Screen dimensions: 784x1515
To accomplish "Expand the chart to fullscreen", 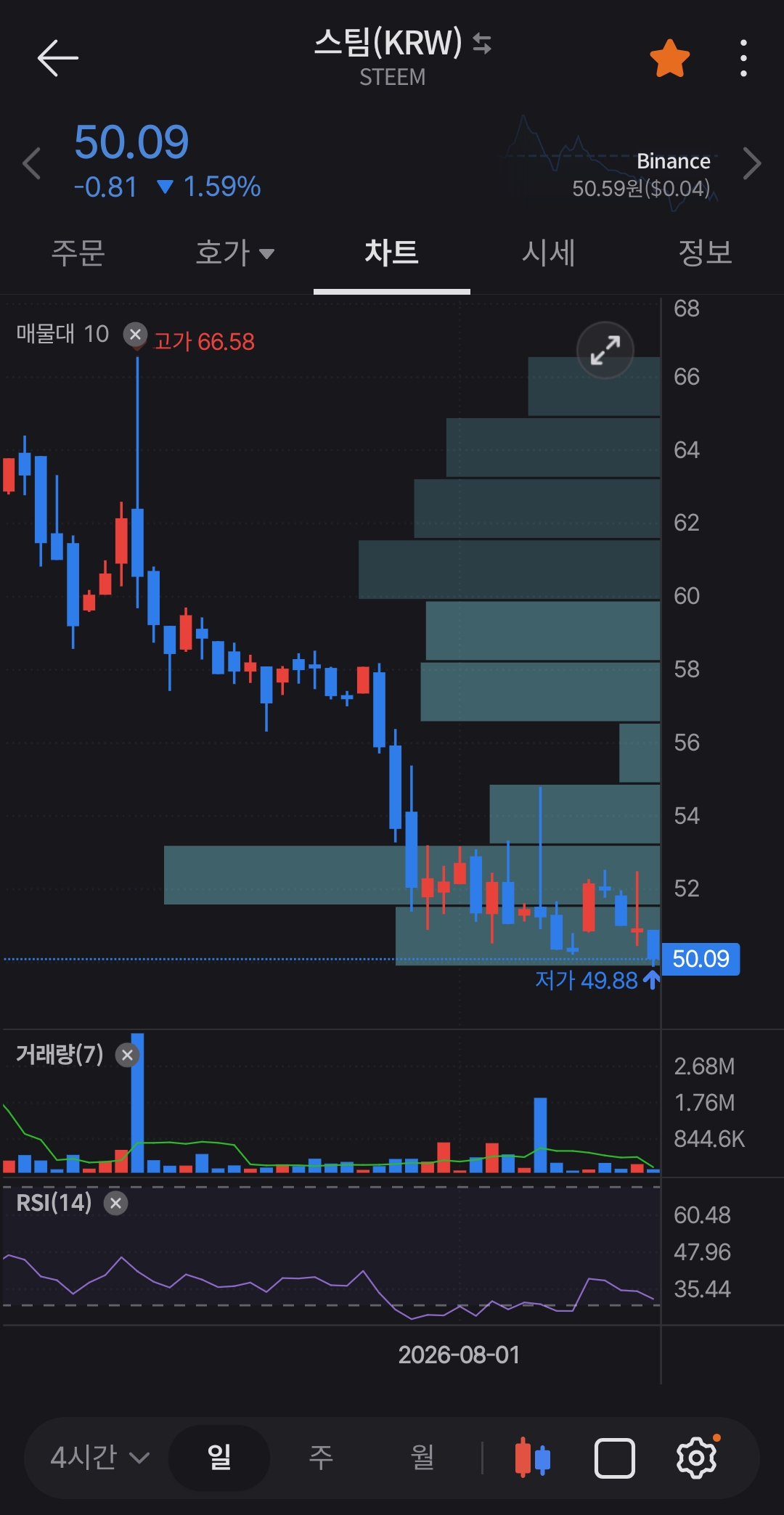I will [x=605, y=350].
